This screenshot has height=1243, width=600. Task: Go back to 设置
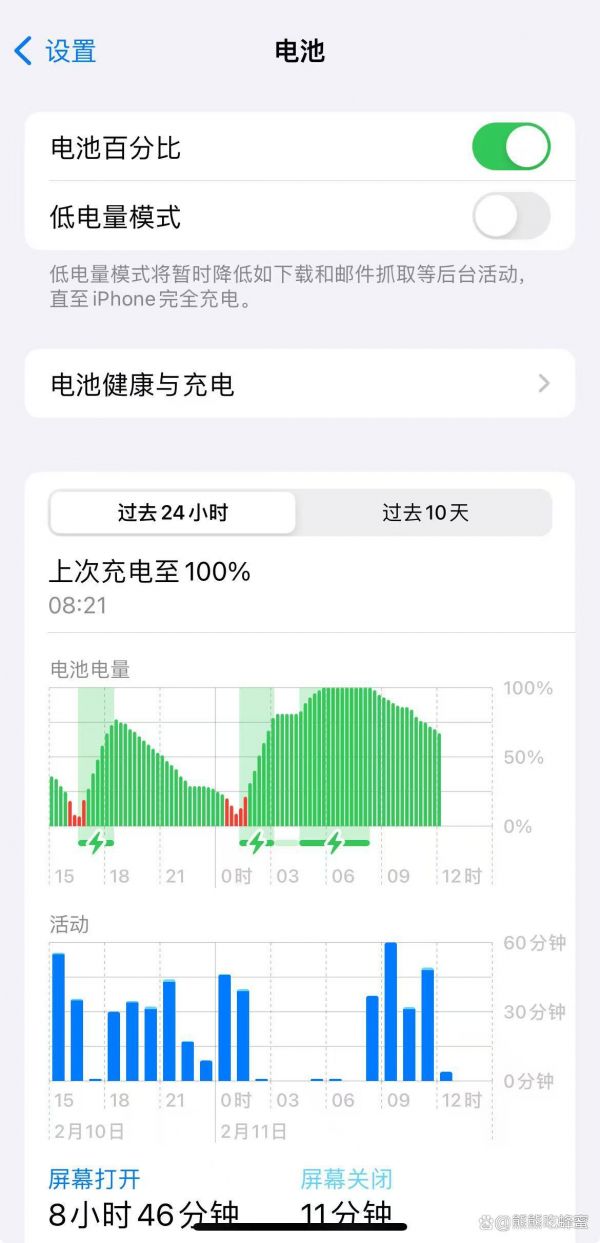tap(55, 50)
